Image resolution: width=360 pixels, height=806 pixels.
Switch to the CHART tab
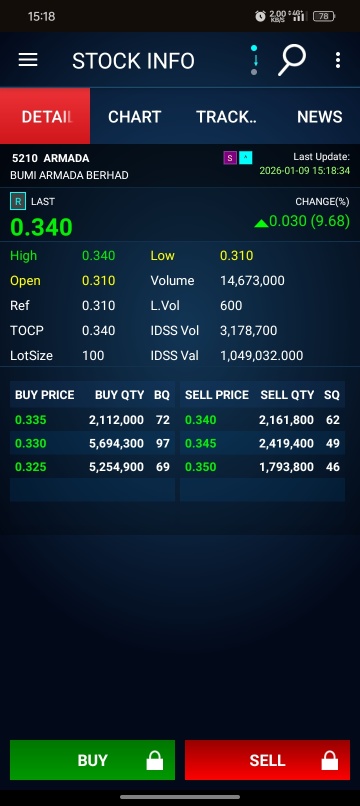click(135, 117)
